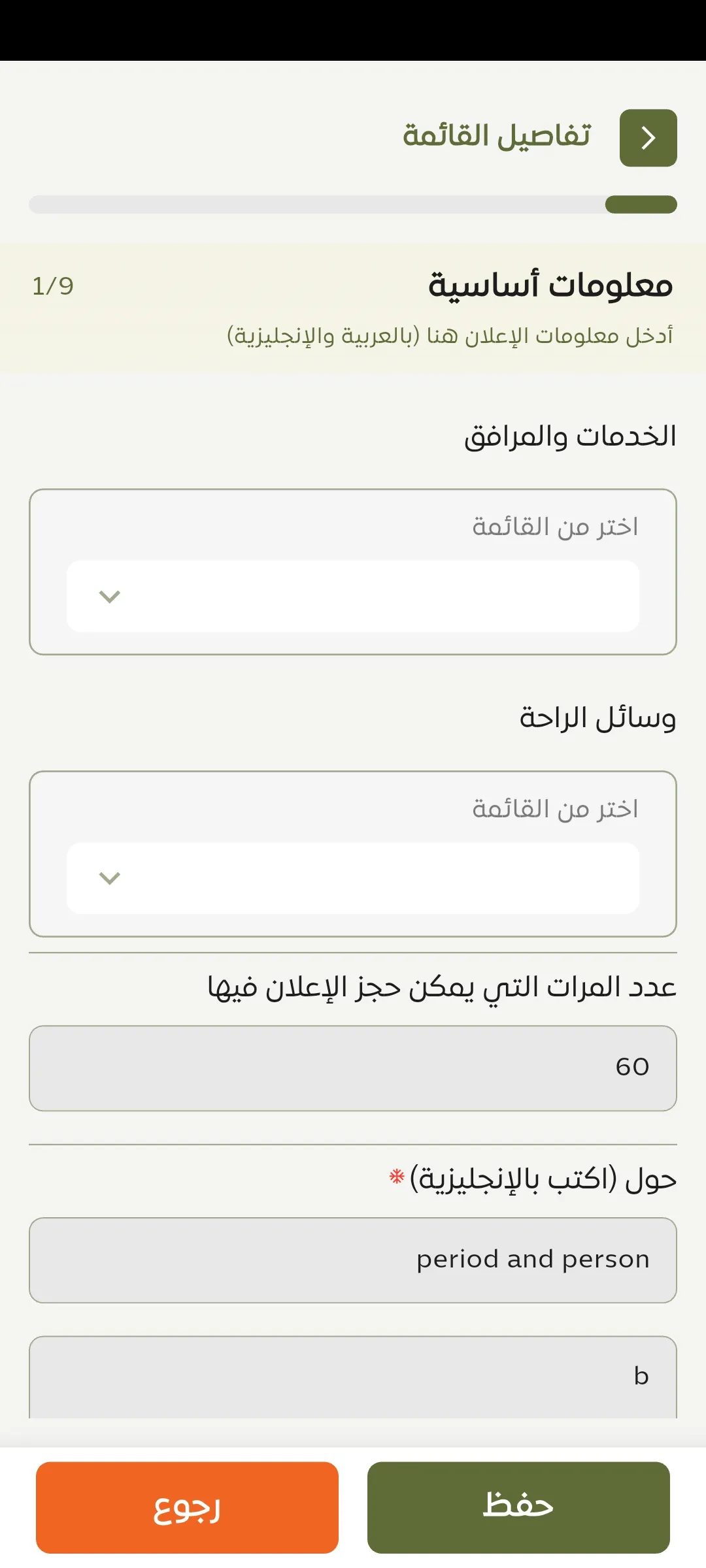Edit the booking count field showing 60
The width and height of the screenshot is (706, 1568).
tap(353, 1068)
